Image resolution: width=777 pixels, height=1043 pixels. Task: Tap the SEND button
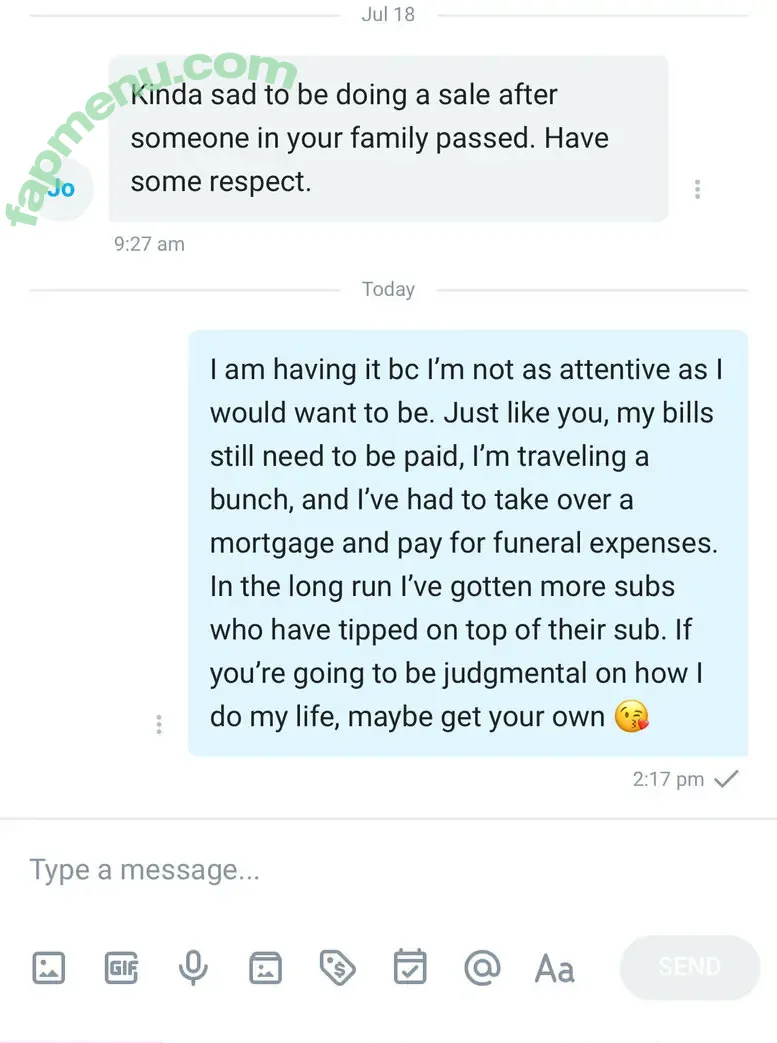pyautogui.click(x=690, y=967)
